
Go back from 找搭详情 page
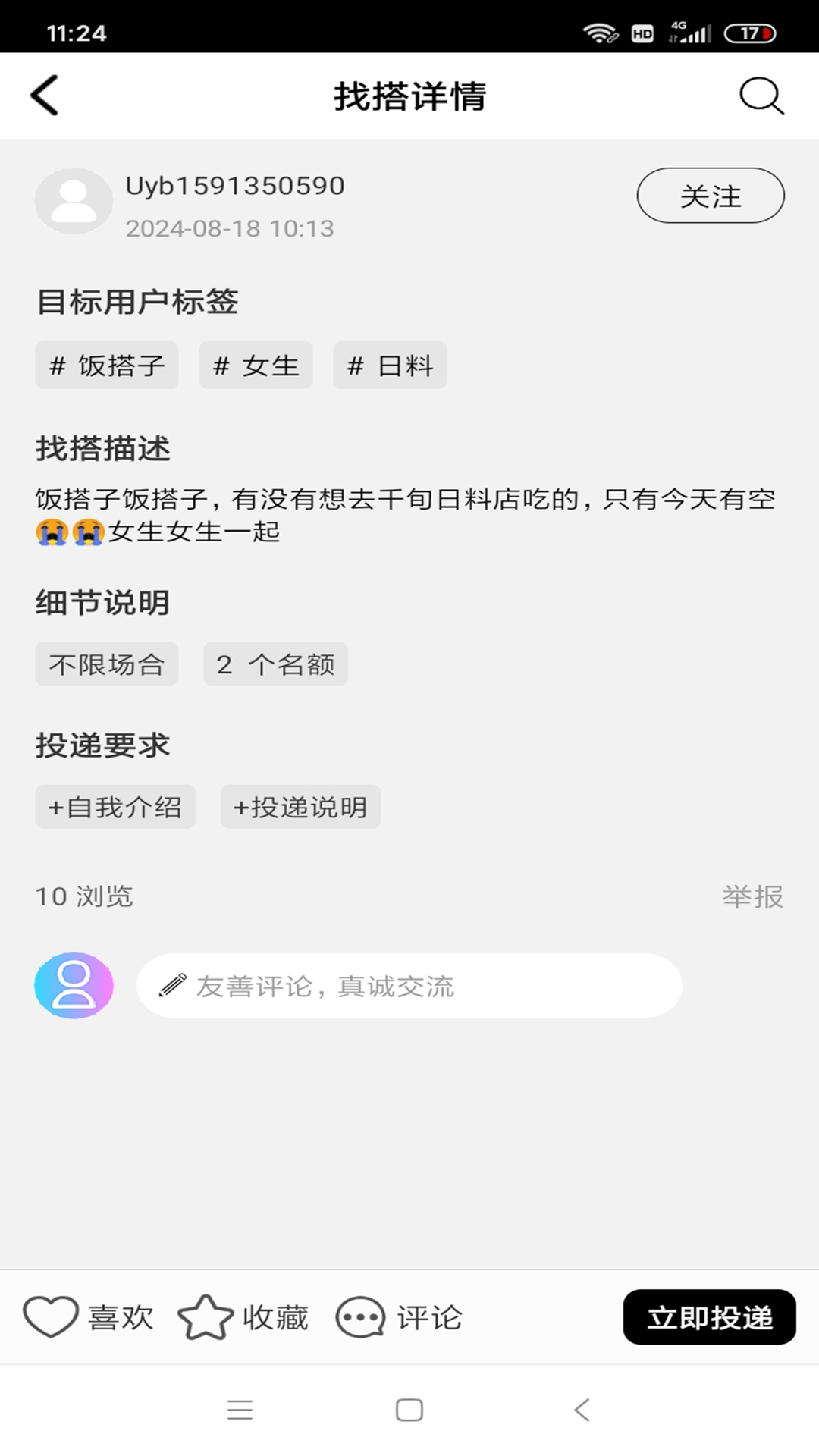[45, 96]
